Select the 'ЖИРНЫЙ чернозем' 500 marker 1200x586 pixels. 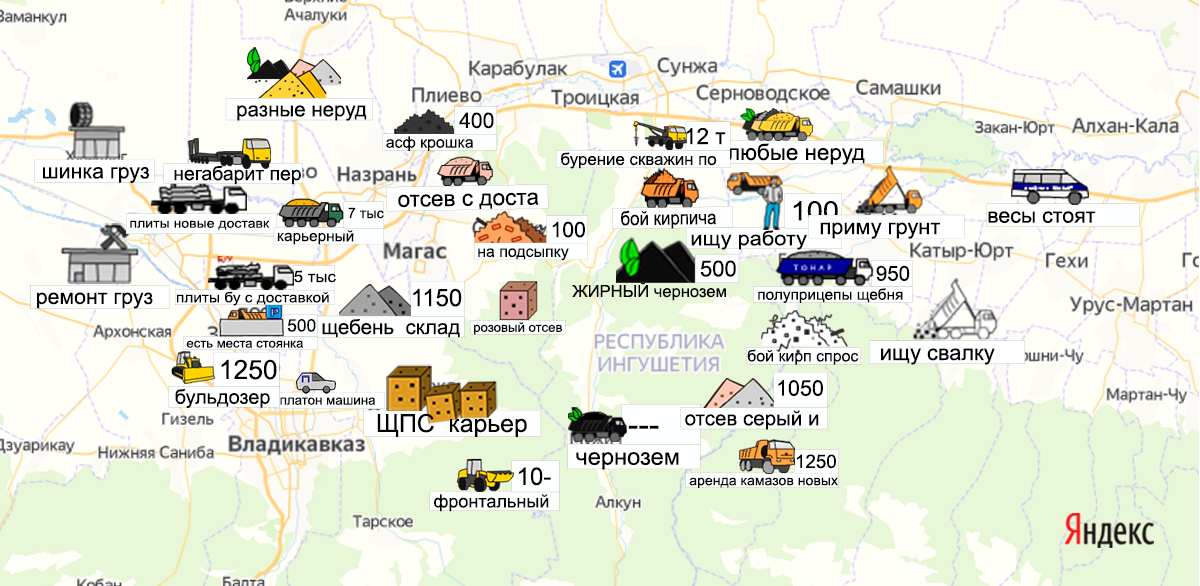(x=655, y=262)
